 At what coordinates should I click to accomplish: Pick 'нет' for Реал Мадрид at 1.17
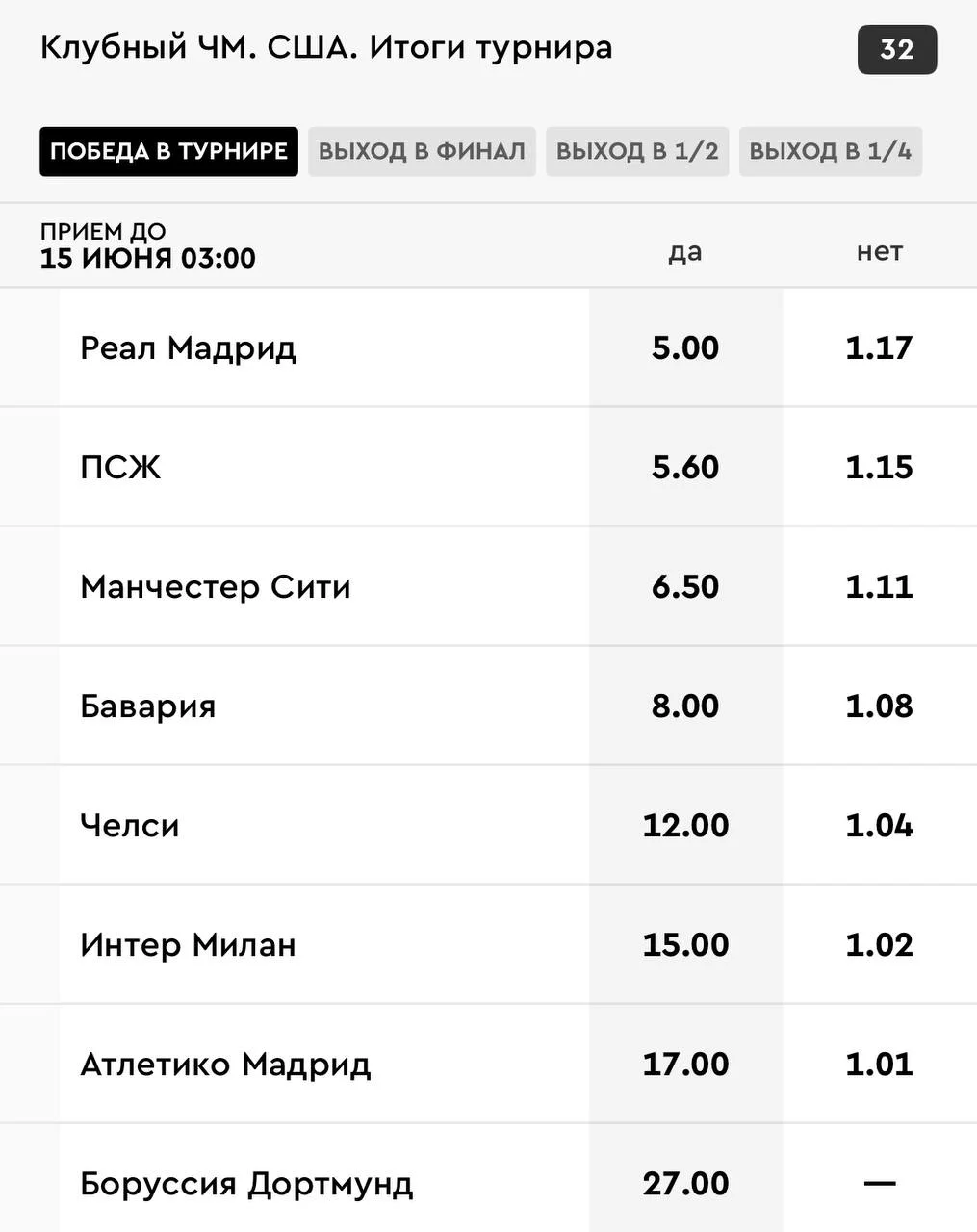(879, 347)
